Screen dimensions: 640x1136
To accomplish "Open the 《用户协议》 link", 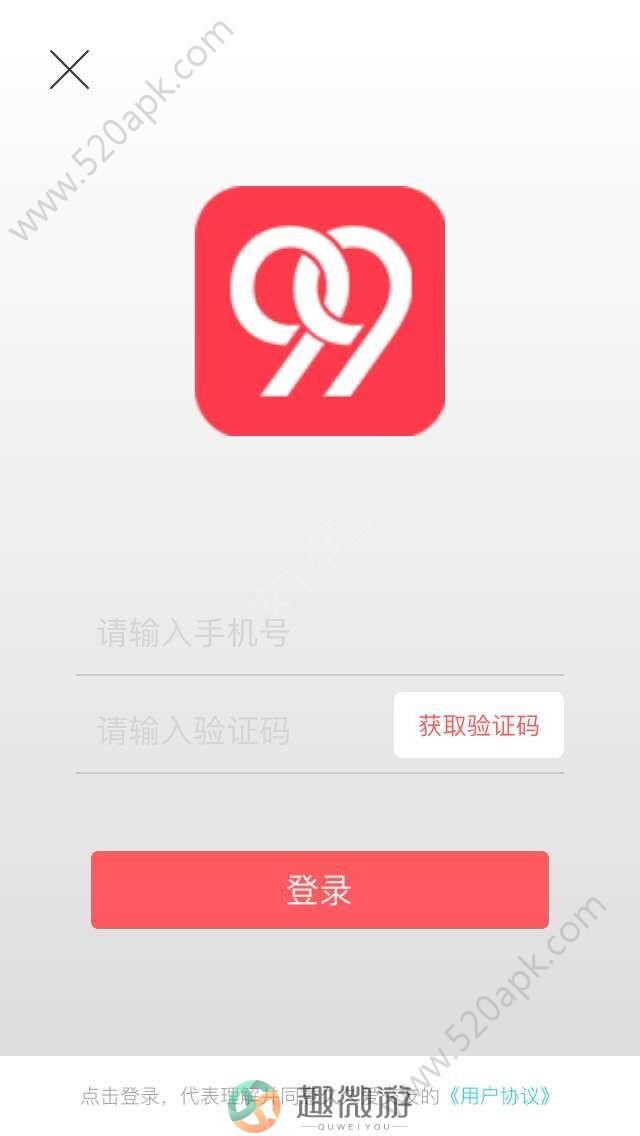I will coord(499,1096).
